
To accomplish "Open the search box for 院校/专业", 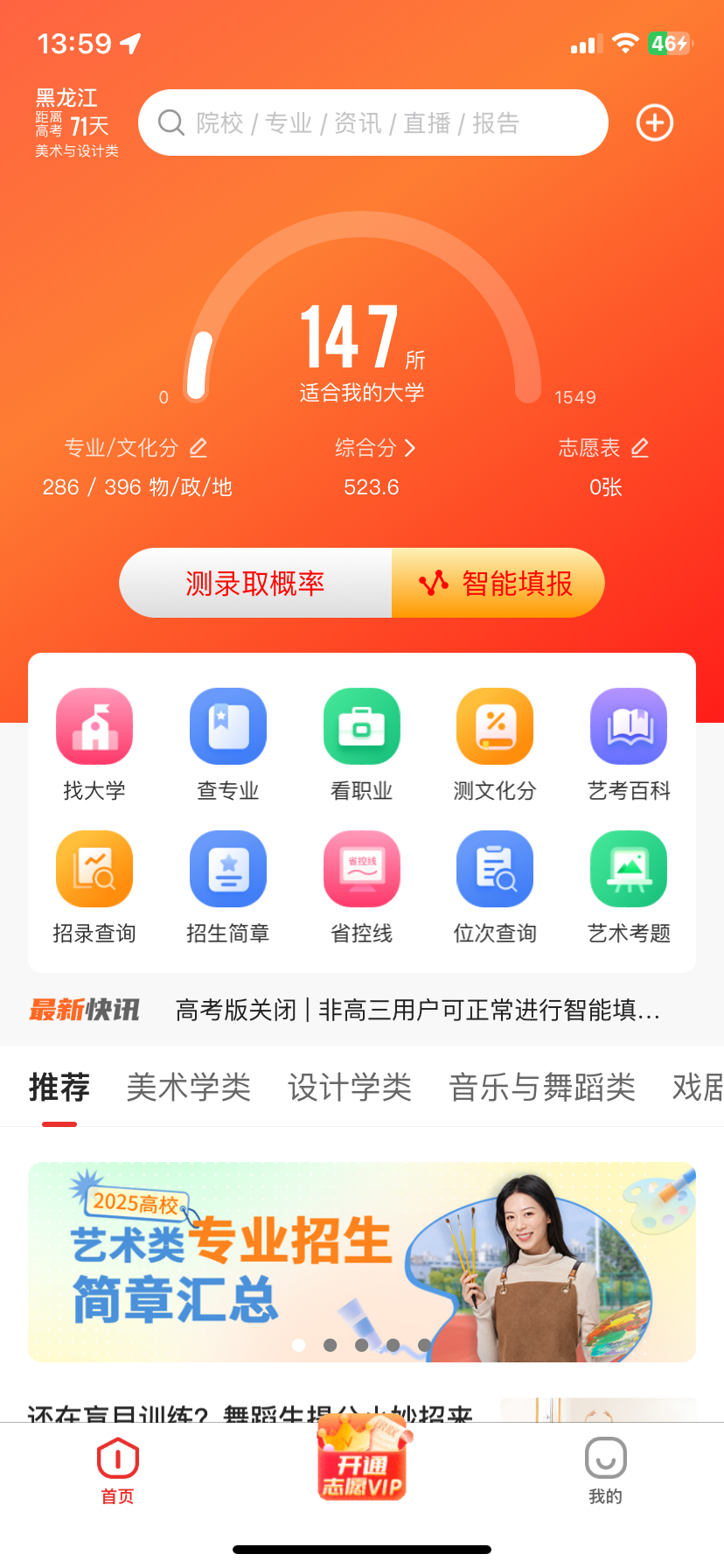I will point(372,122).
